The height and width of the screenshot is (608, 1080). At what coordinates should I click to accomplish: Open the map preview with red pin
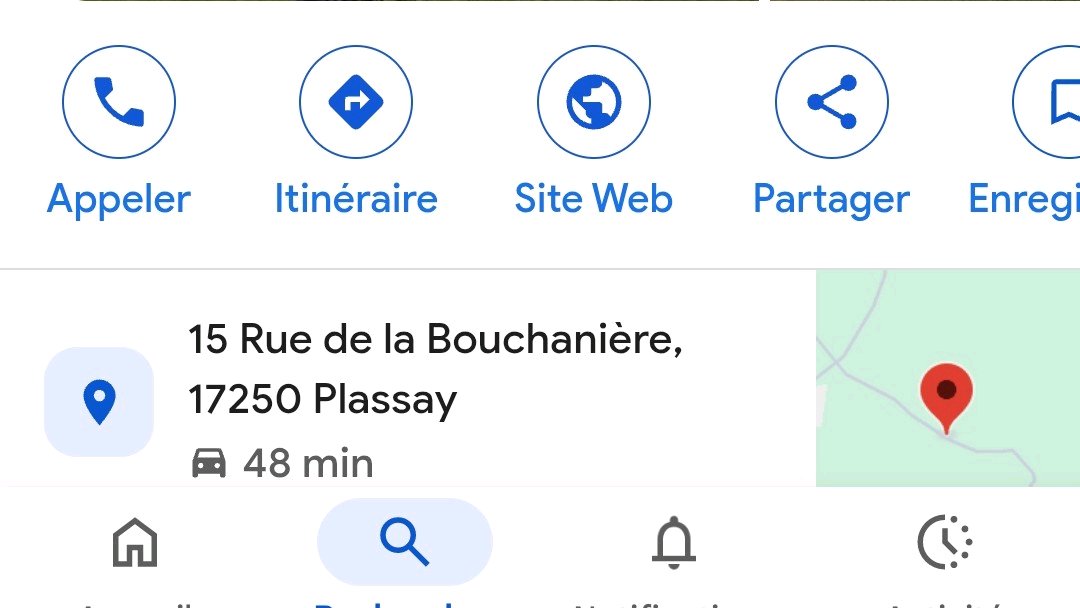[x=946, y=380]
